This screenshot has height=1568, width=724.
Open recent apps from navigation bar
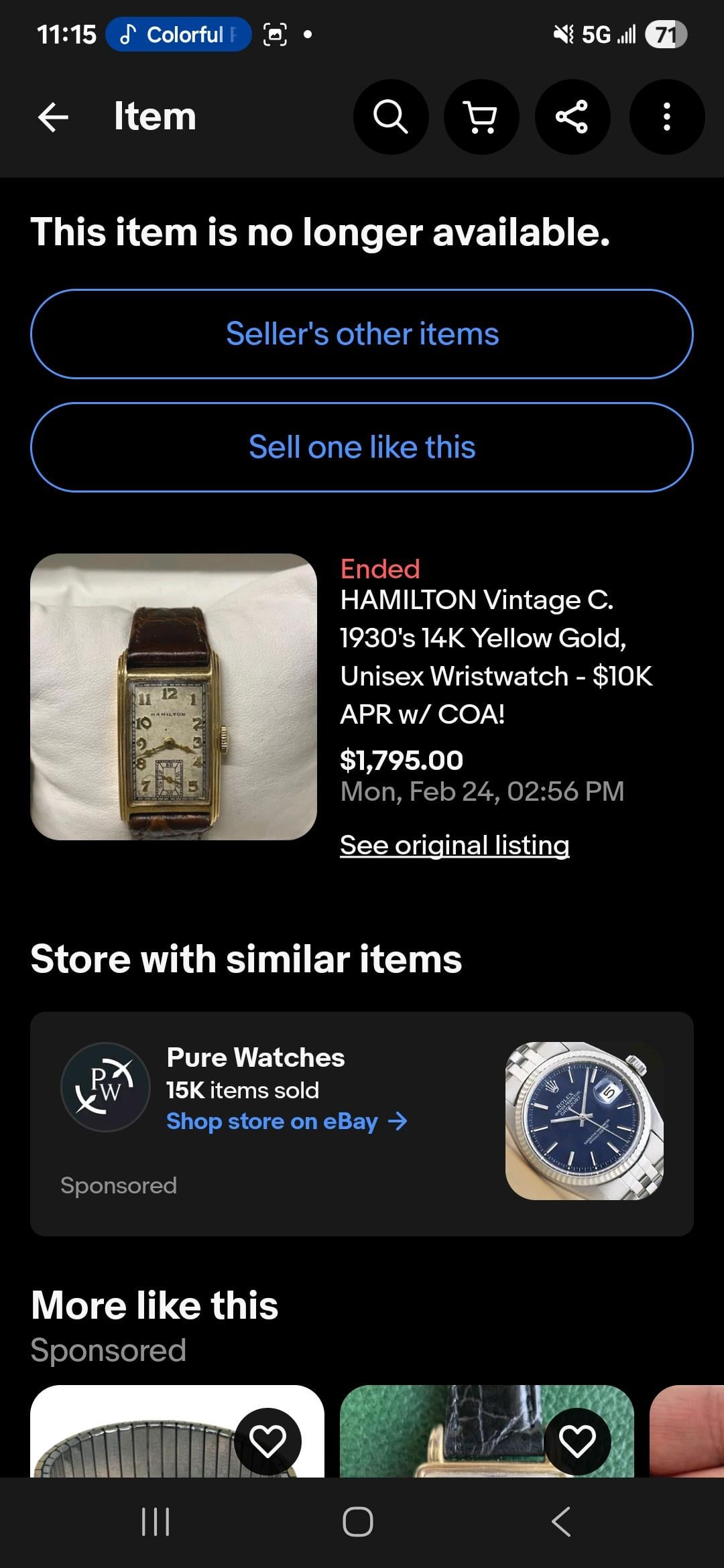(156, 1522)
